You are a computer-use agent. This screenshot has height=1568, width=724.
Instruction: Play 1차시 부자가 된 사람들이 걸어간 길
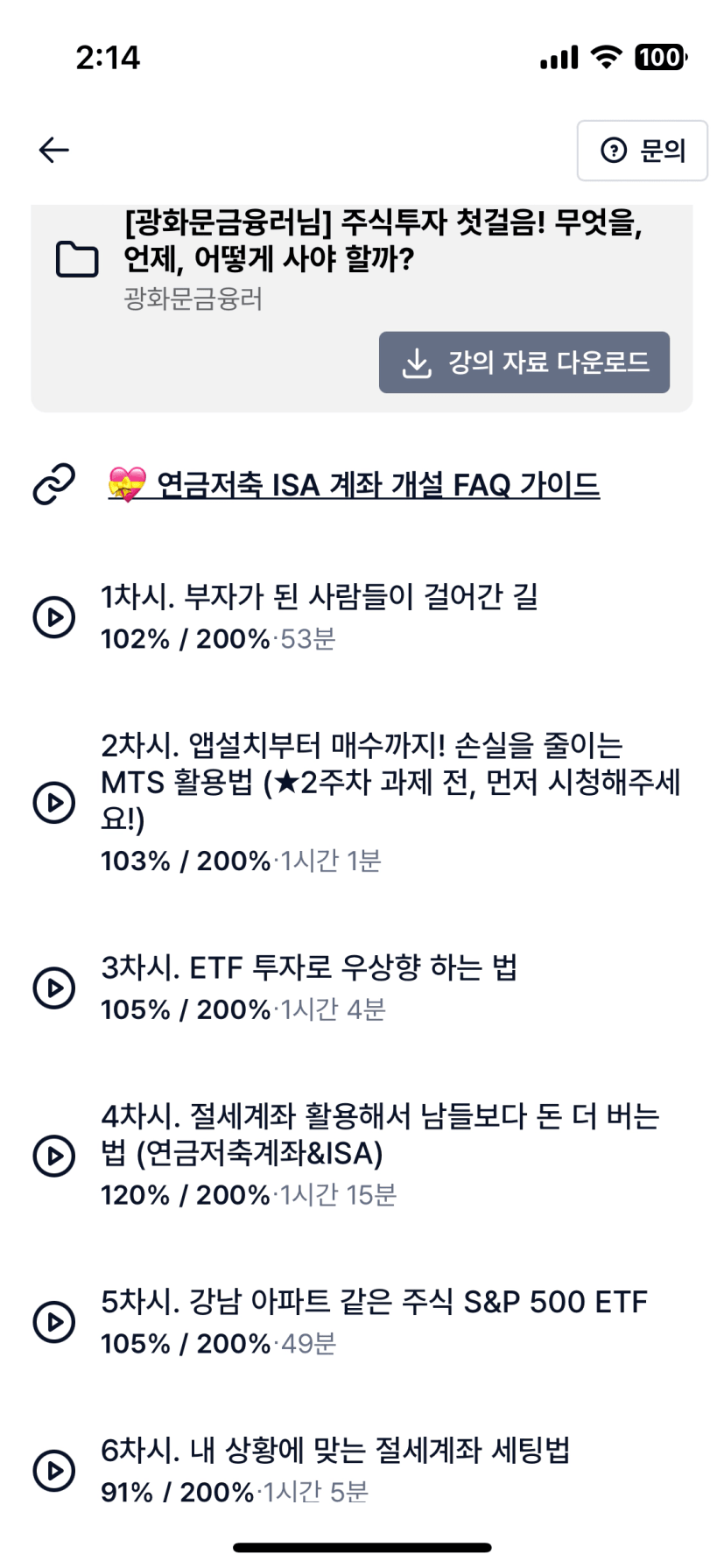point(362,617)
